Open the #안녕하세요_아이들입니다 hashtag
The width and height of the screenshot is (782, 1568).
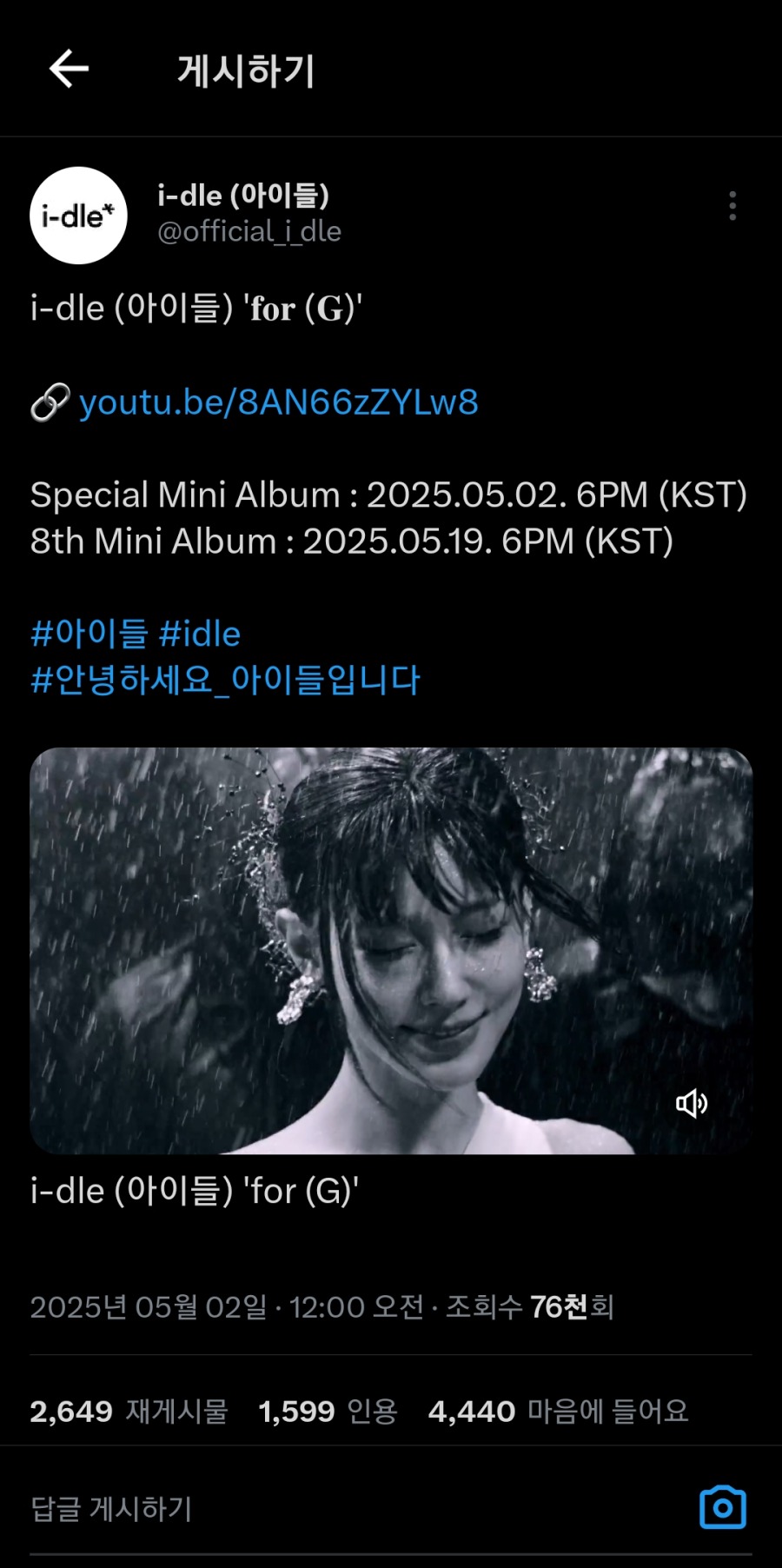click(x=225, y=680)
